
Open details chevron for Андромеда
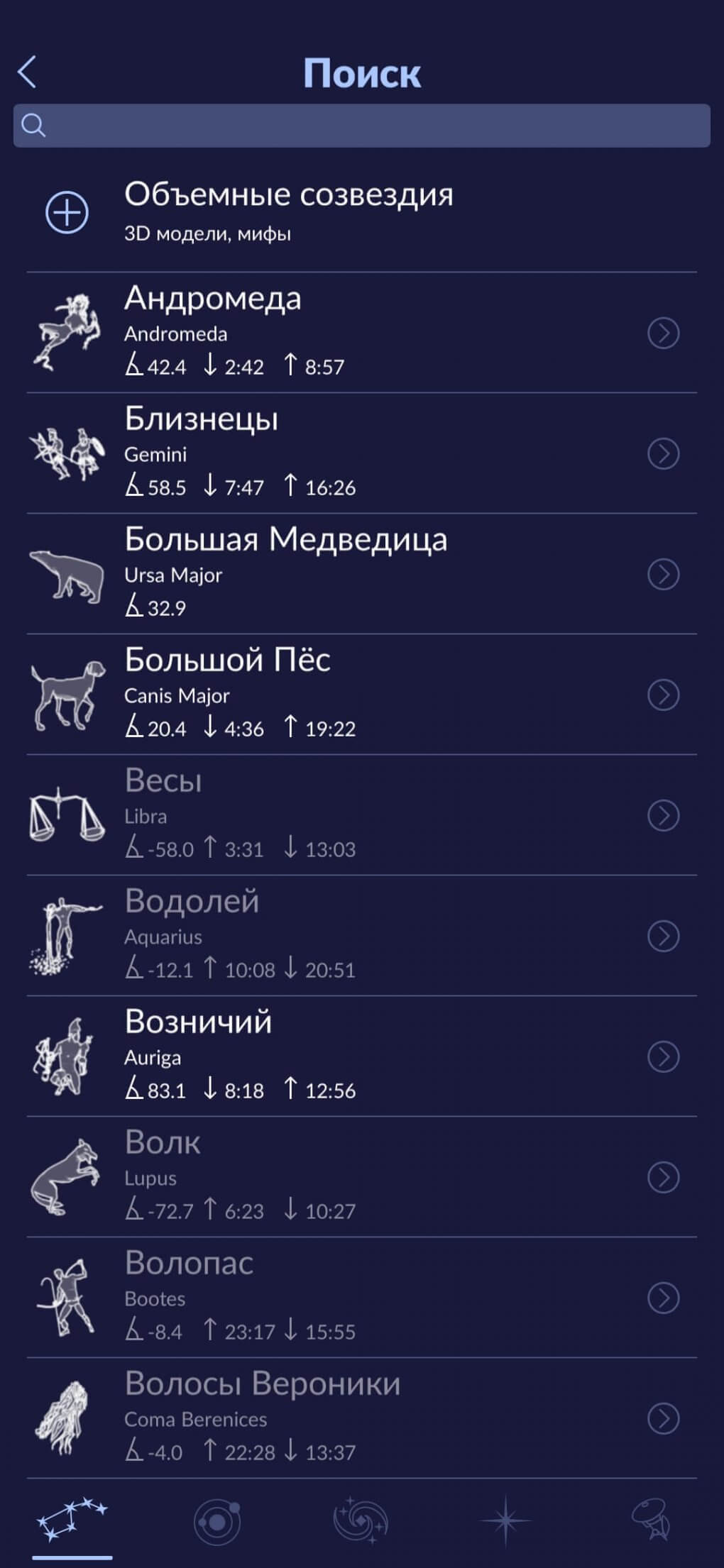[662, 331]
